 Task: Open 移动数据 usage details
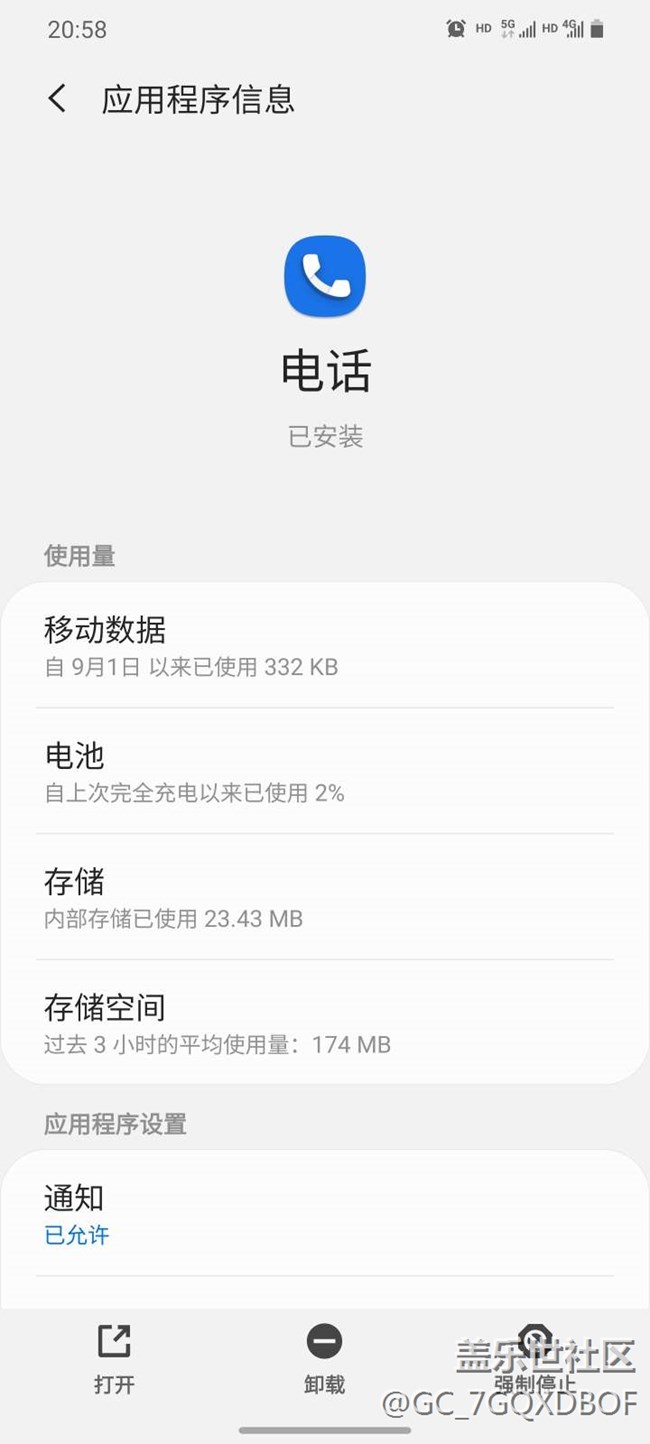tap(324, 646)
